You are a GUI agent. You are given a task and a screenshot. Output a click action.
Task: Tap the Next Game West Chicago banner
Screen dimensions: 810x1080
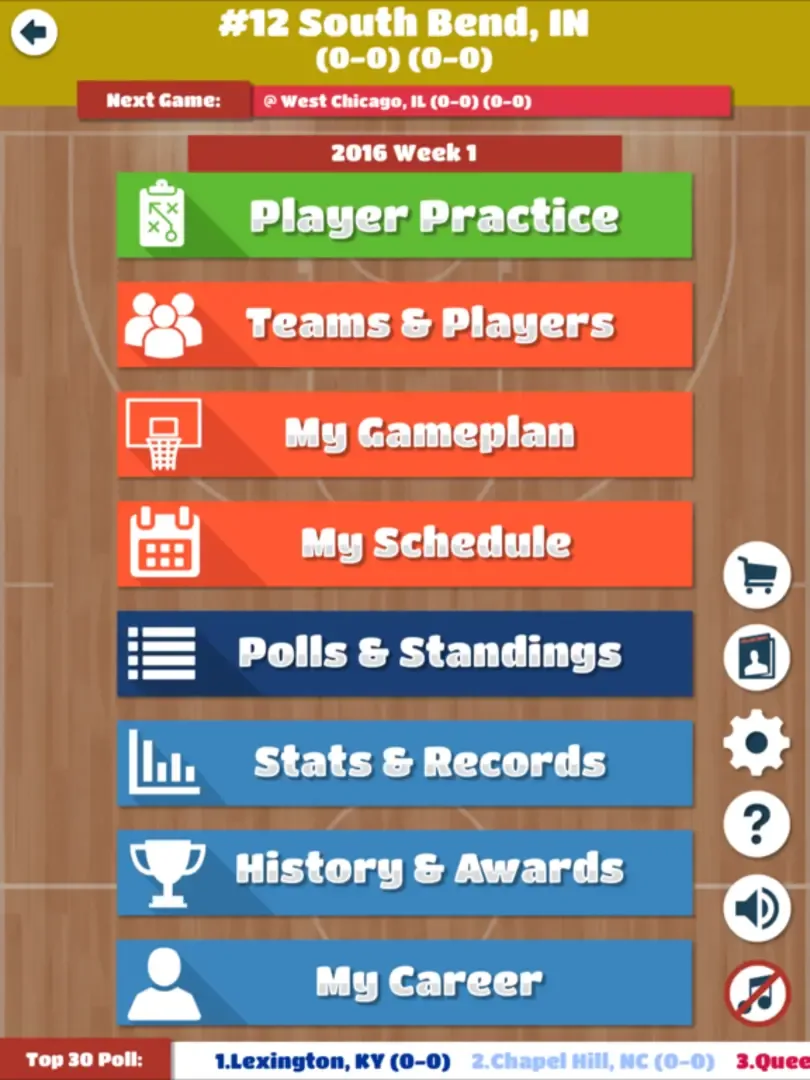tap(490, 101)
